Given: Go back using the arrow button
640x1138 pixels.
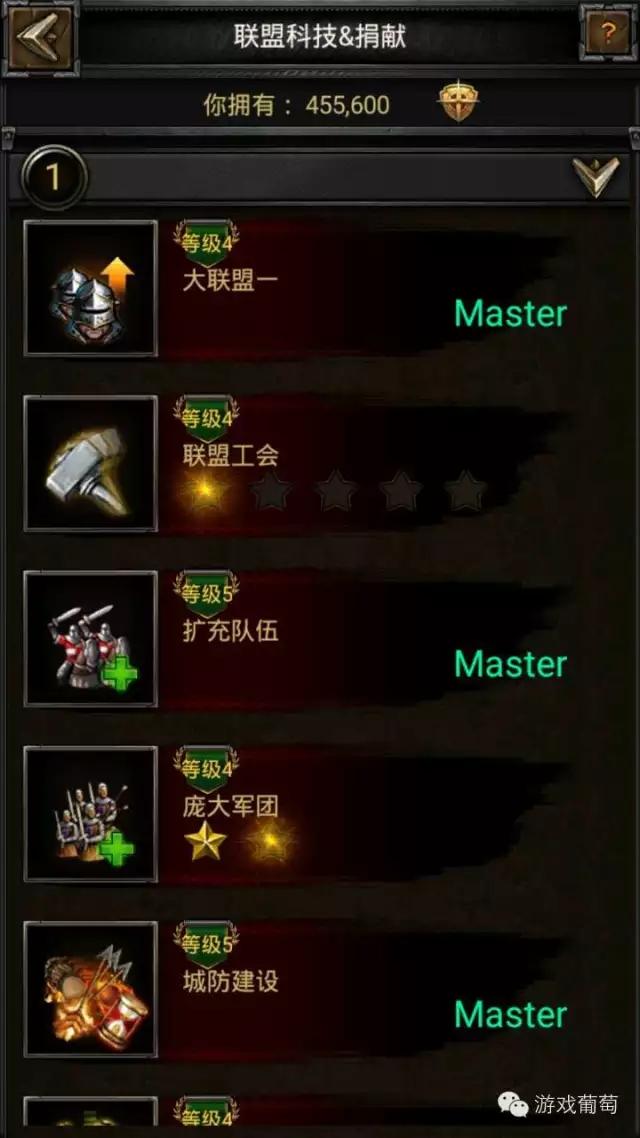Looking at the screenshot, I should click(x=41, y=37).
